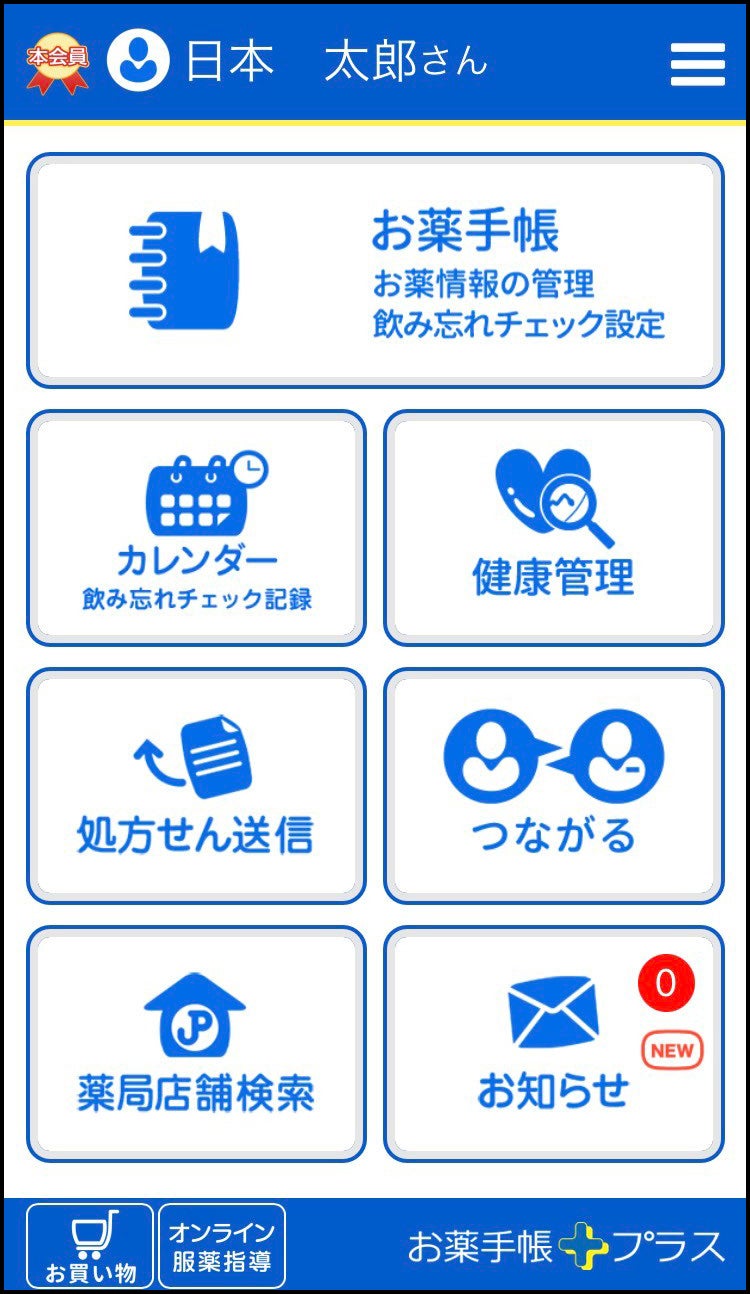Select 処方せん送信 to send prescription
The image size is (750, 1294).
tap(196, 786)
